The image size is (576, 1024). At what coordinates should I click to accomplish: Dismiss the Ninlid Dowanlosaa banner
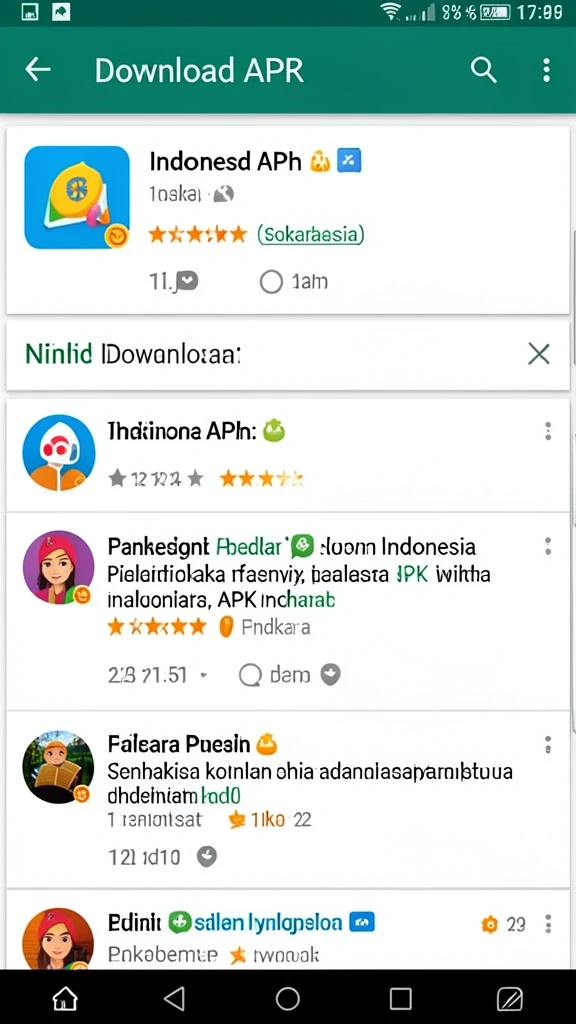(x=539, y=354)
